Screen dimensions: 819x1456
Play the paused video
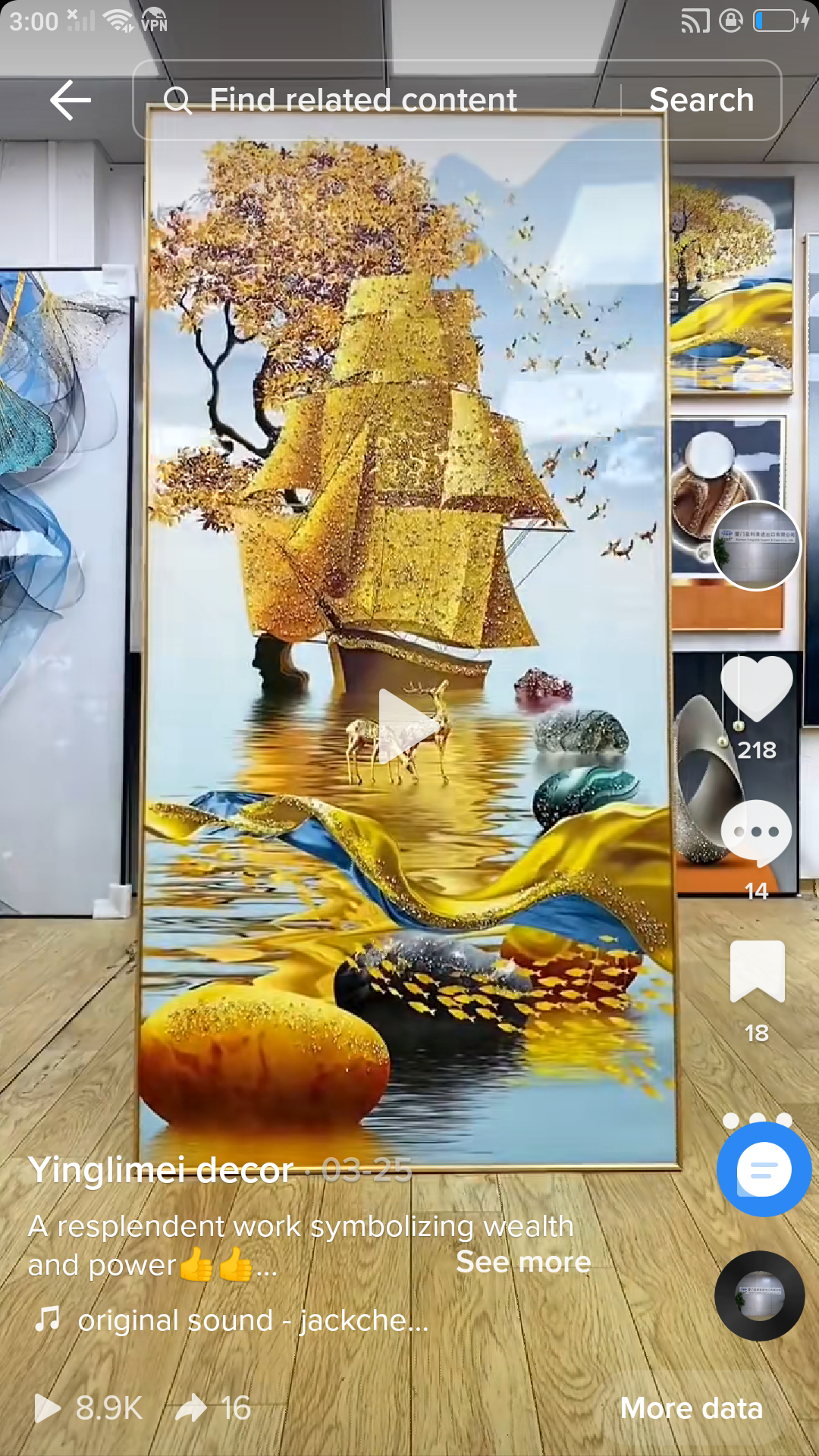click(408, 726)
